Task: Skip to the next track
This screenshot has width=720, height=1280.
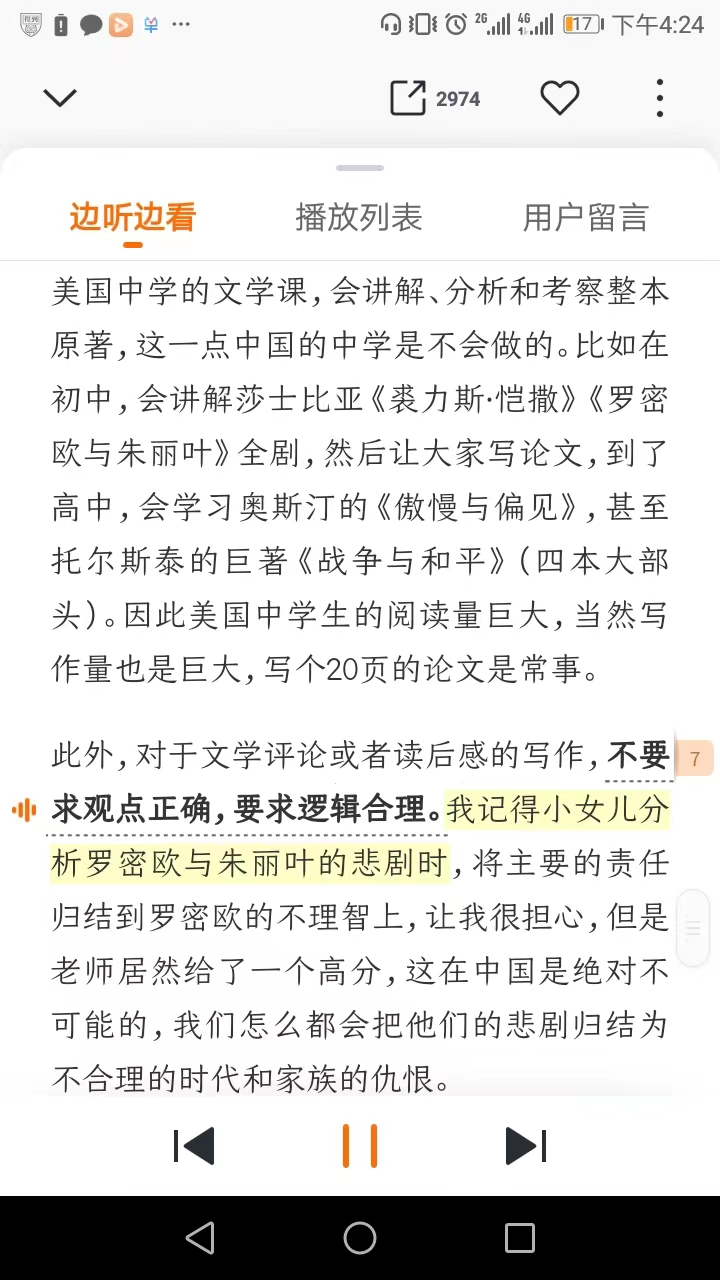Action: click(526, 1146)
